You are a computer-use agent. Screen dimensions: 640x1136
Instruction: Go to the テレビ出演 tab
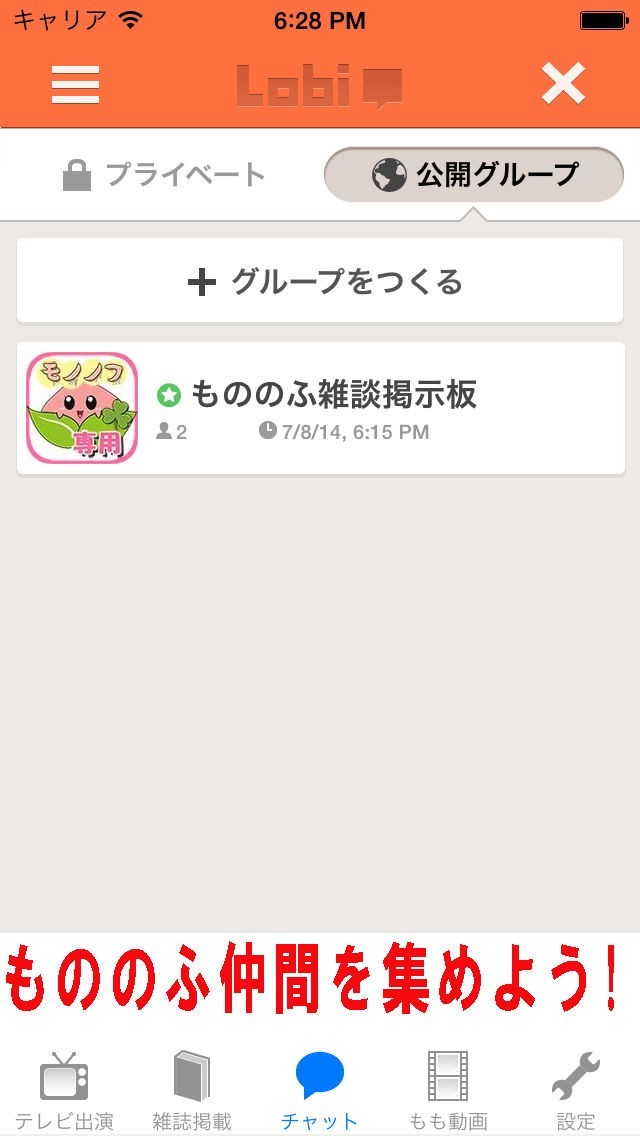[64, 1090]
